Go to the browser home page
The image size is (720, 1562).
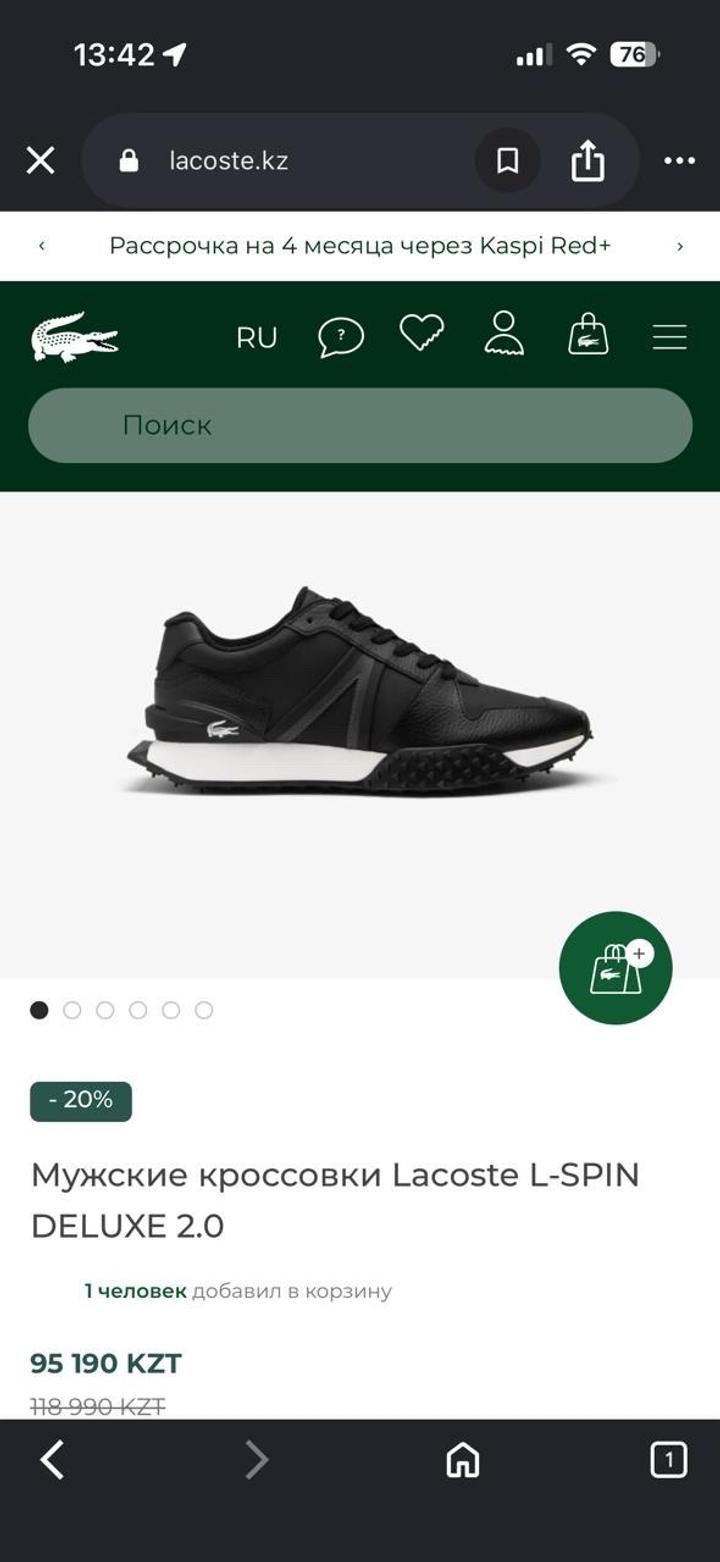(462, 1460)
